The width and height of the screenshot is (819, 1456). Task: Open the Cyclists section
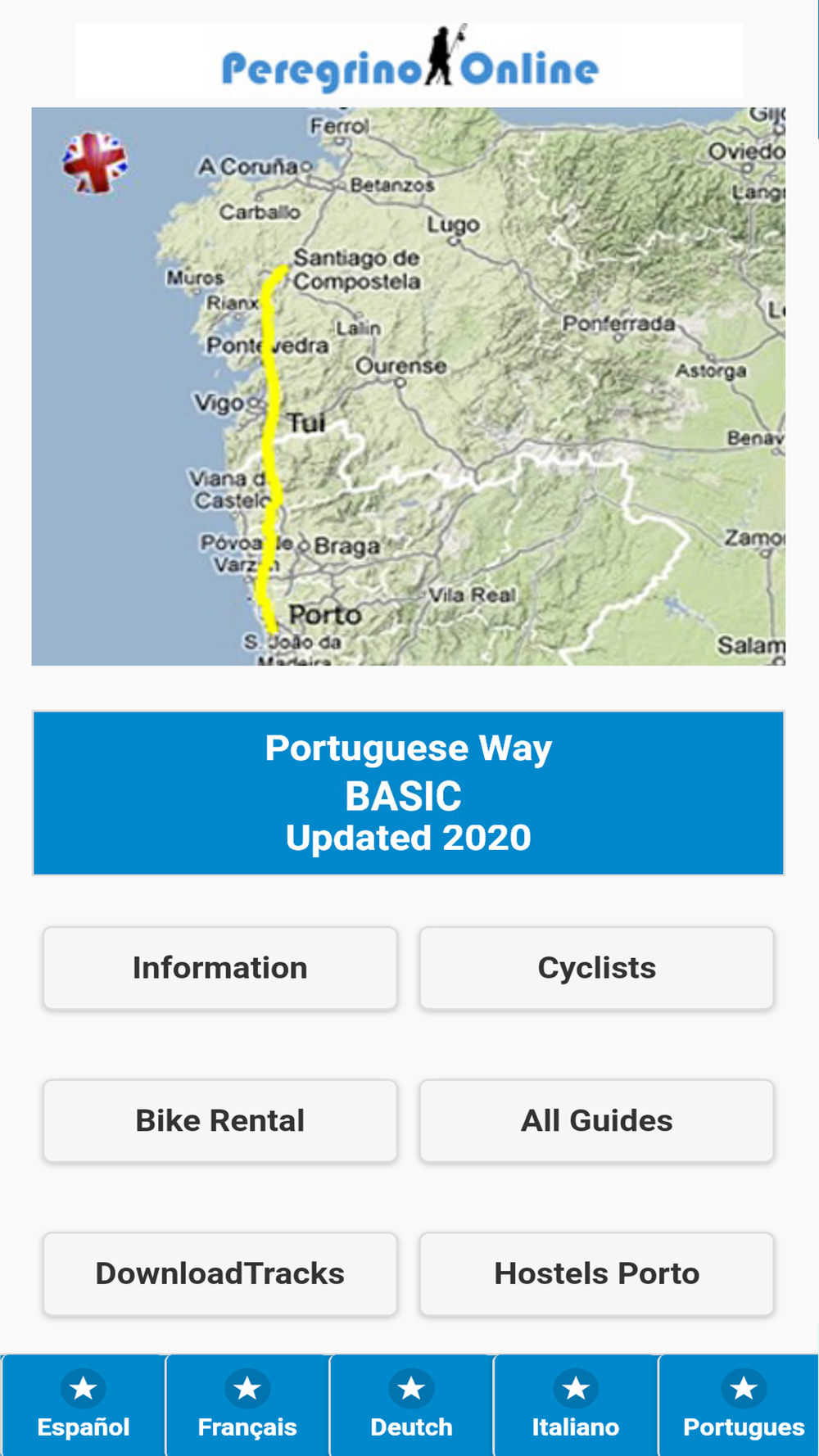(x=596, y=968)
